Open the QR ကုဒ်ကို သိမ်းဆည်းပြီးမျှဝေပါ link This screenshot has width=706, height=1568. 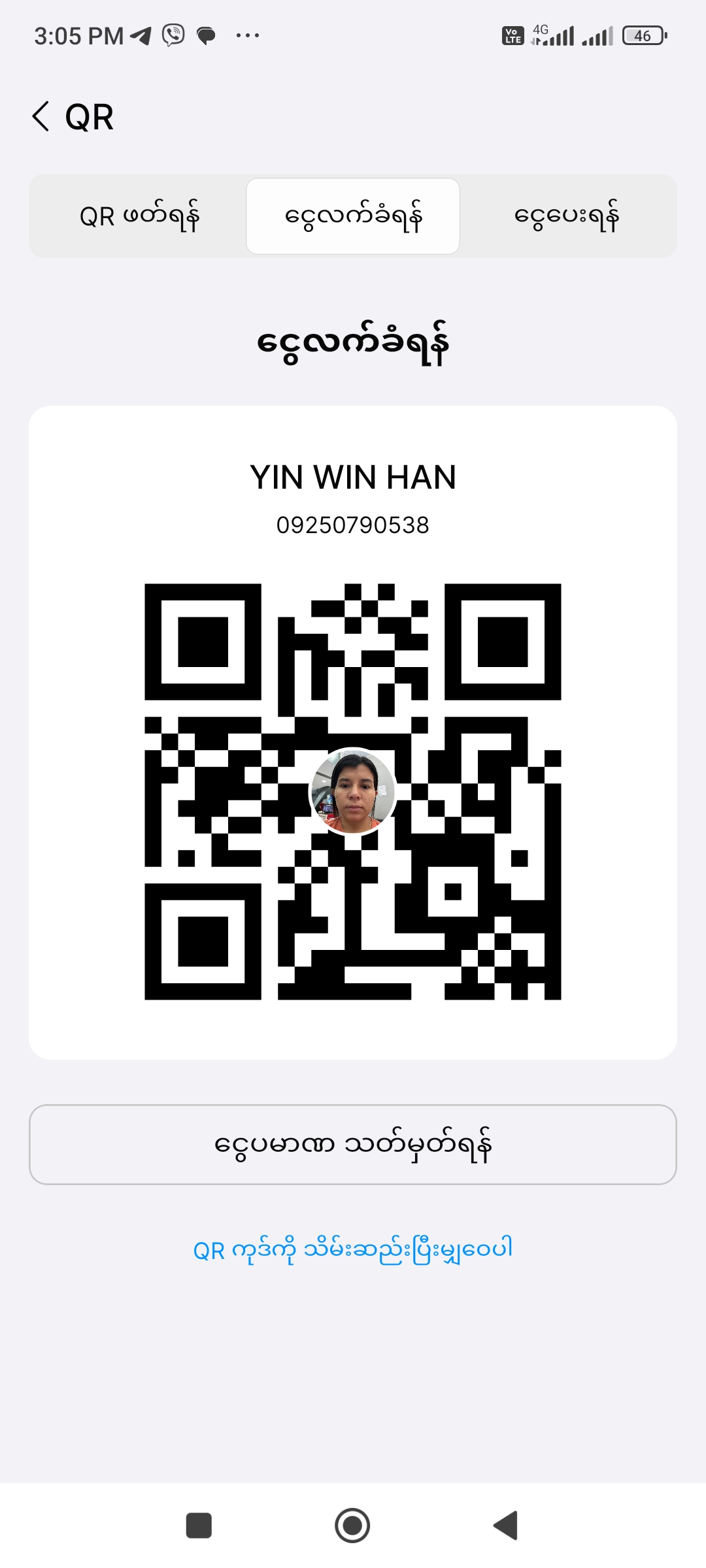pos(353,1249)
